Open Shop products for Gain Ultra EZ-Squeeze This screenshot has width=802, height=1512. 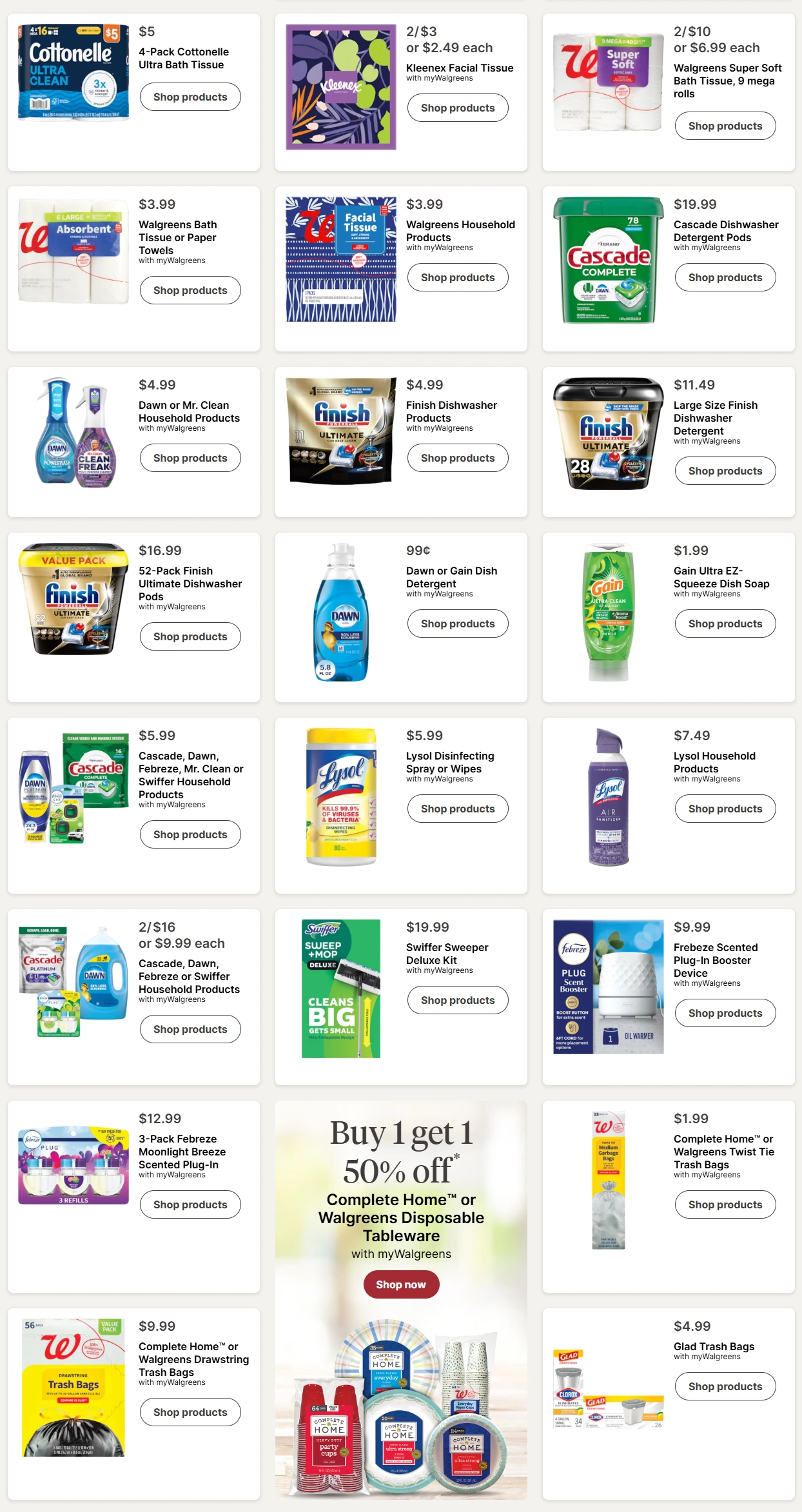tap(725, 623)
